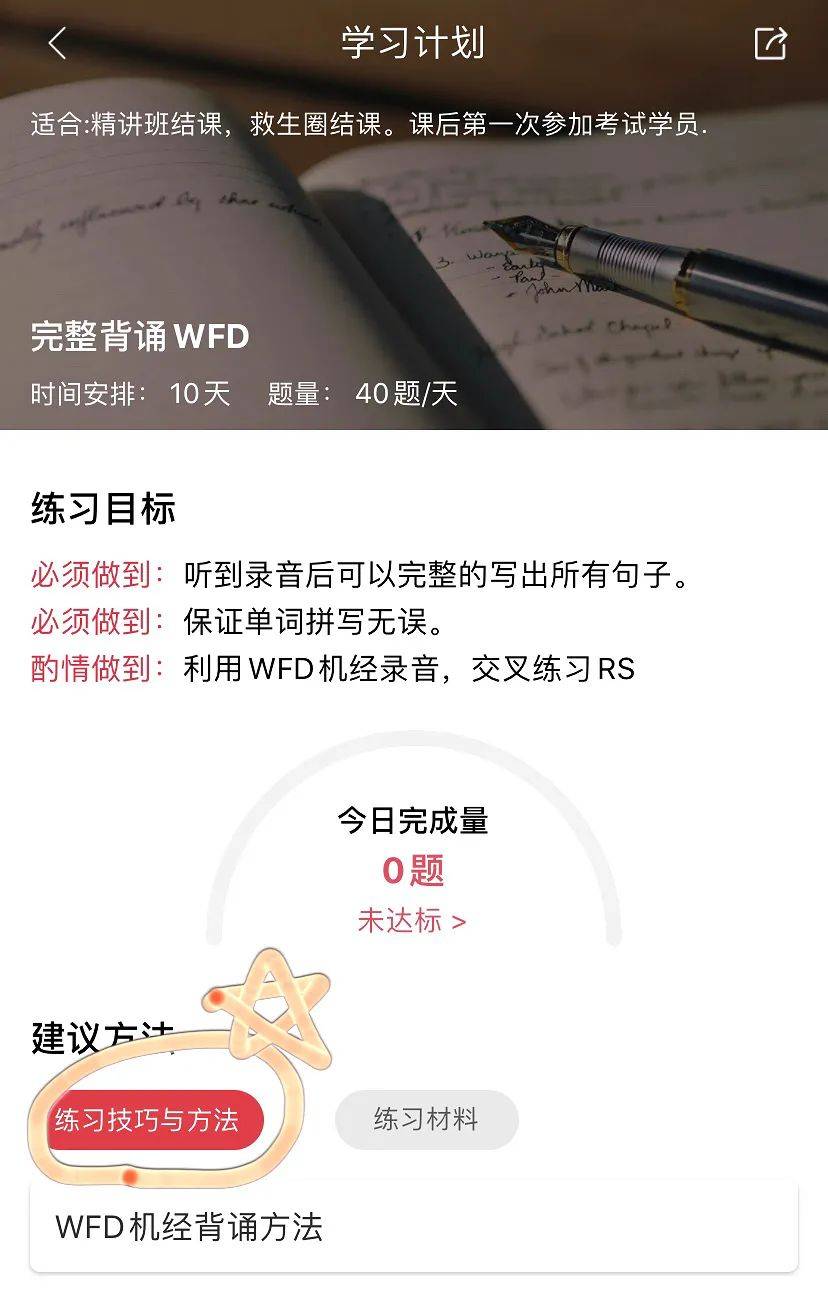The width and height of the screenshot is (828, 1292).
Task: Switch to the 练习材料 tab
Action: coord(426,1119)
